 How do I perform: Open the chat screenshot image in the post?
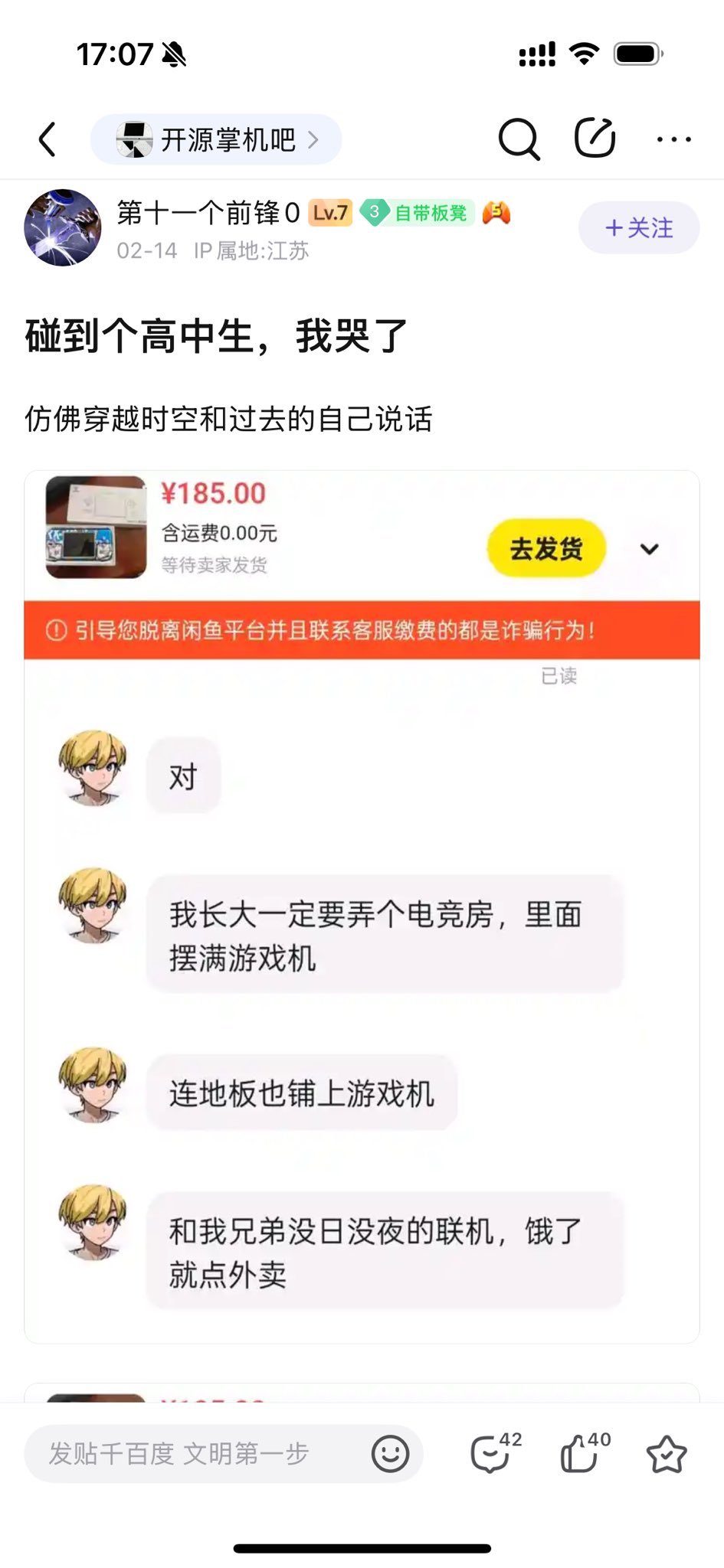(x=362, y=906)
